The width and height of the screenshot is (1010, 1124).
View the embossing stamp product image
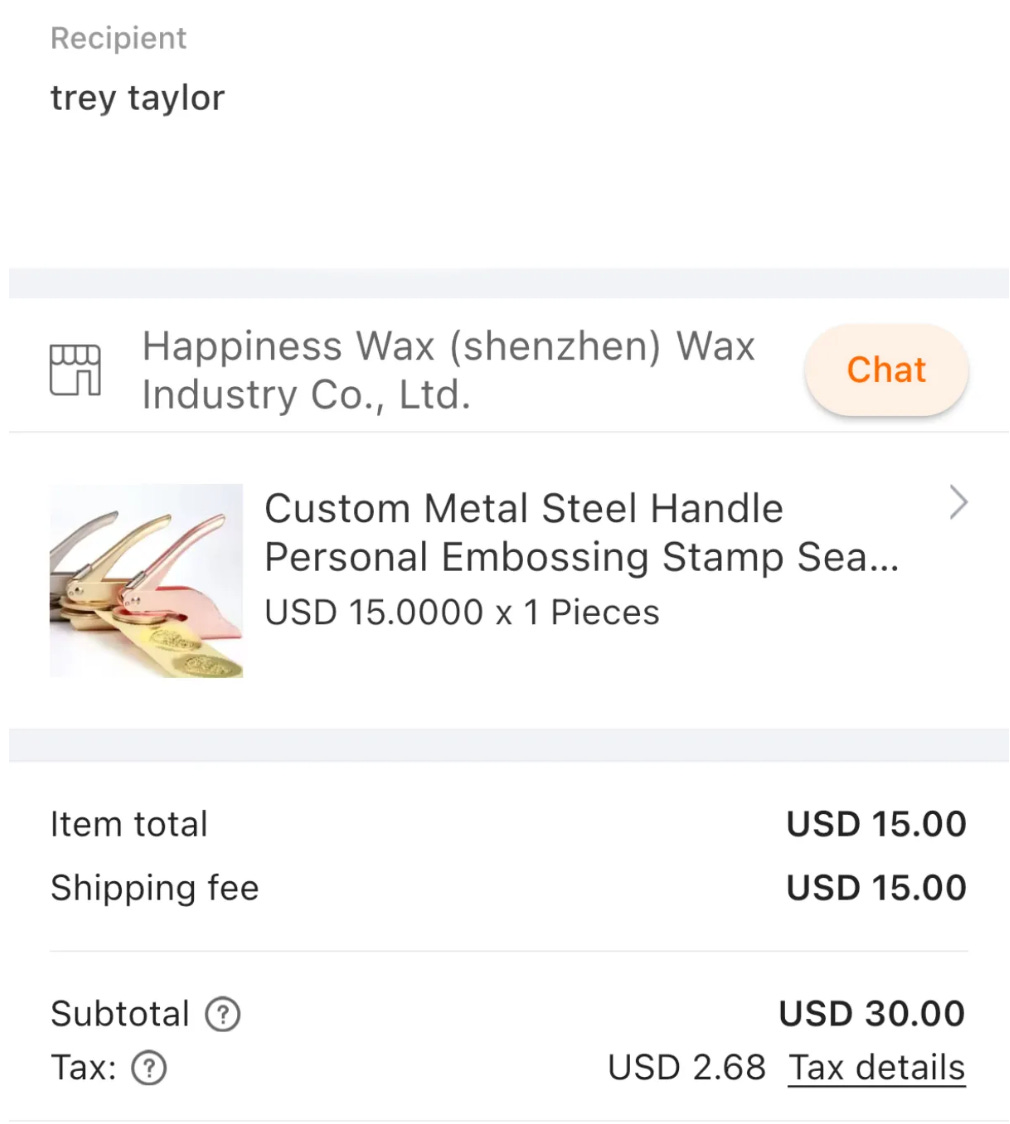pyautogui.click(x=146, y=581)
